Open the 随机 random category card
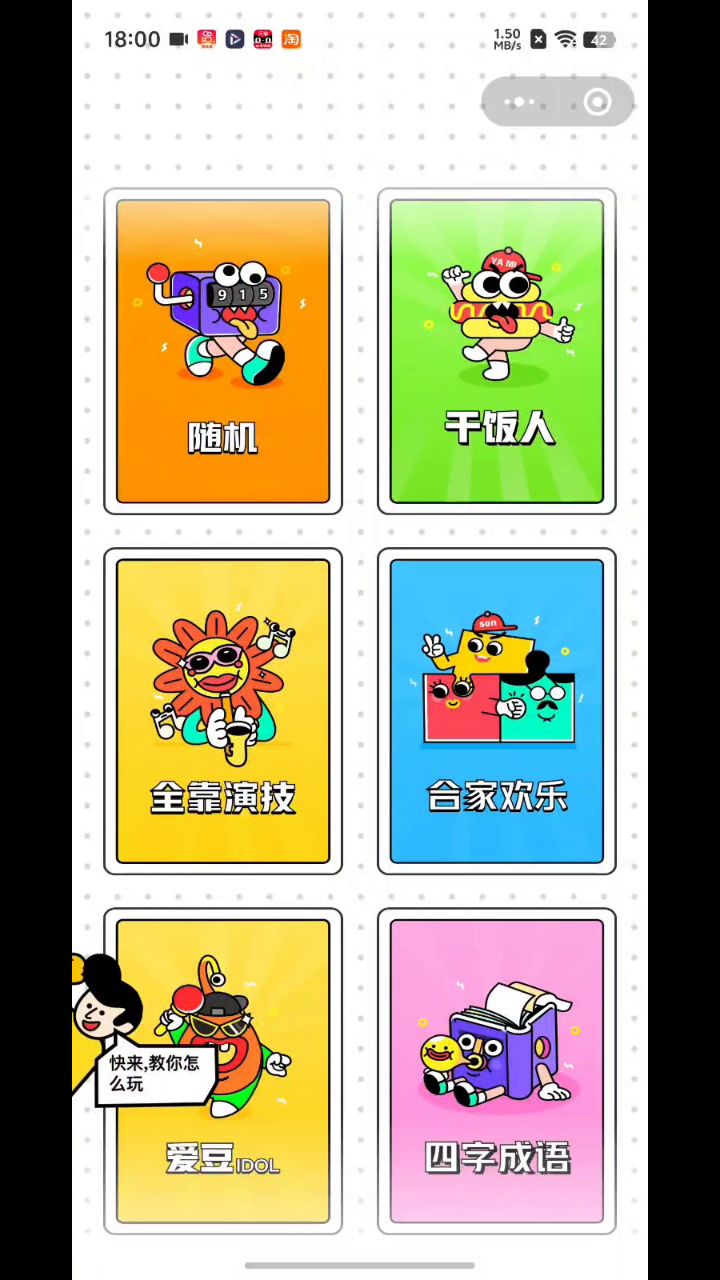The image size is (720, 1280). pyautogui.click(x=223, y=351)
